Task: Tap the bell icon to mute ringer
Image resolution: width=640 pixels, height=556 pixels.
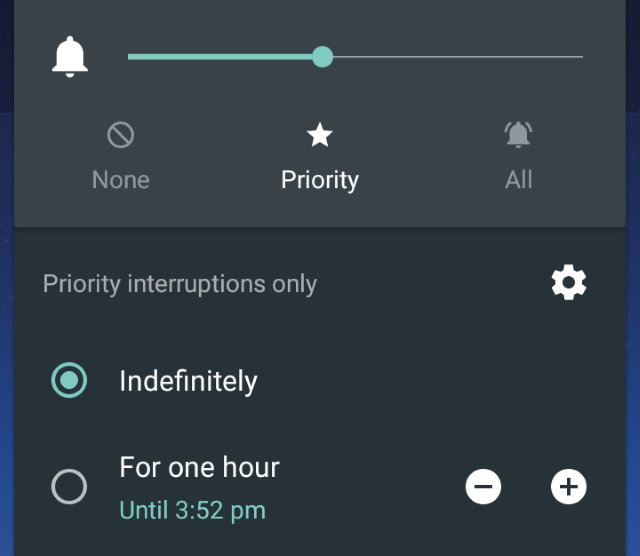Action: [x=70, y=57]
